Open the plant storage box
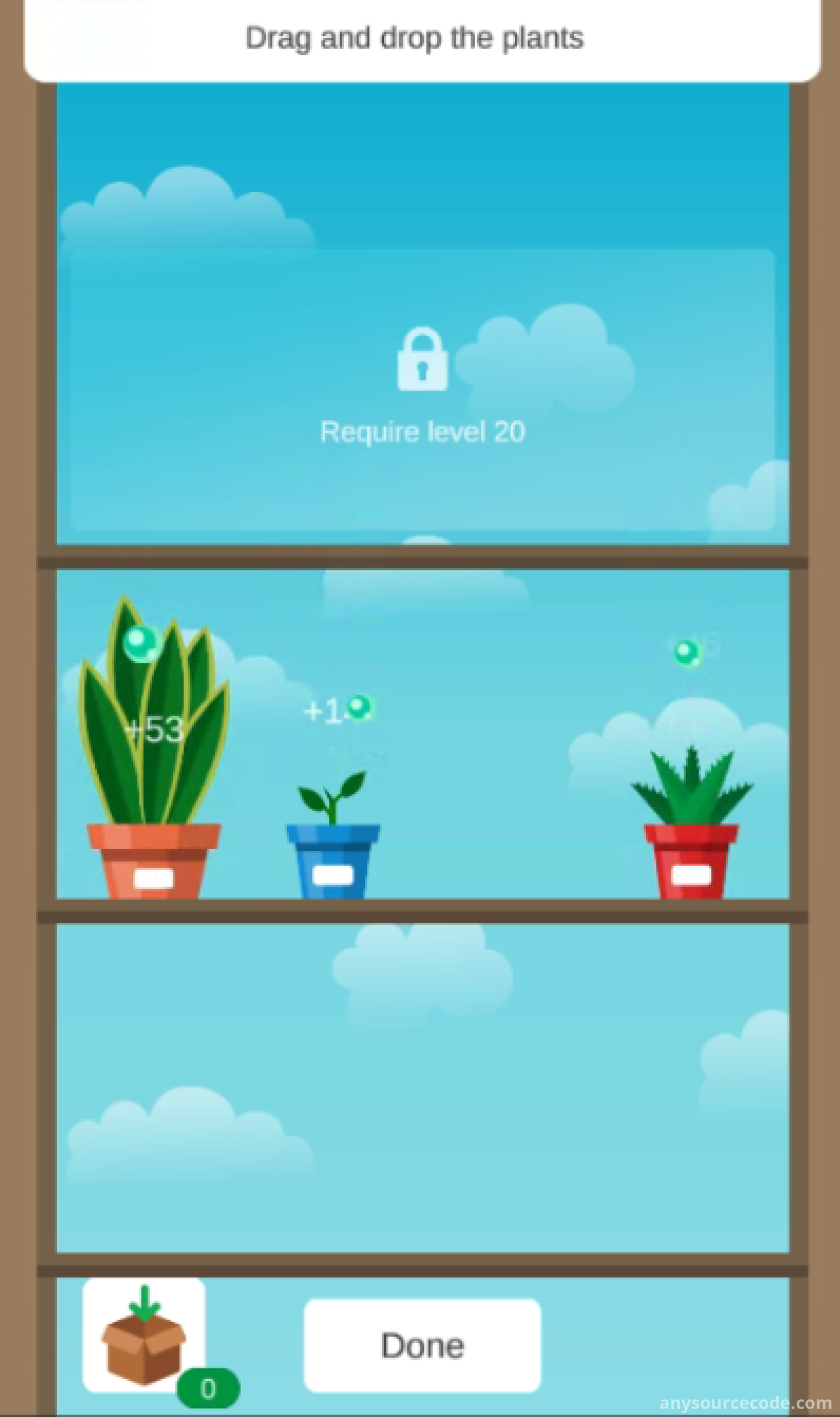The height and width of the screenshot is (1417, 840). coord(144,1335)
